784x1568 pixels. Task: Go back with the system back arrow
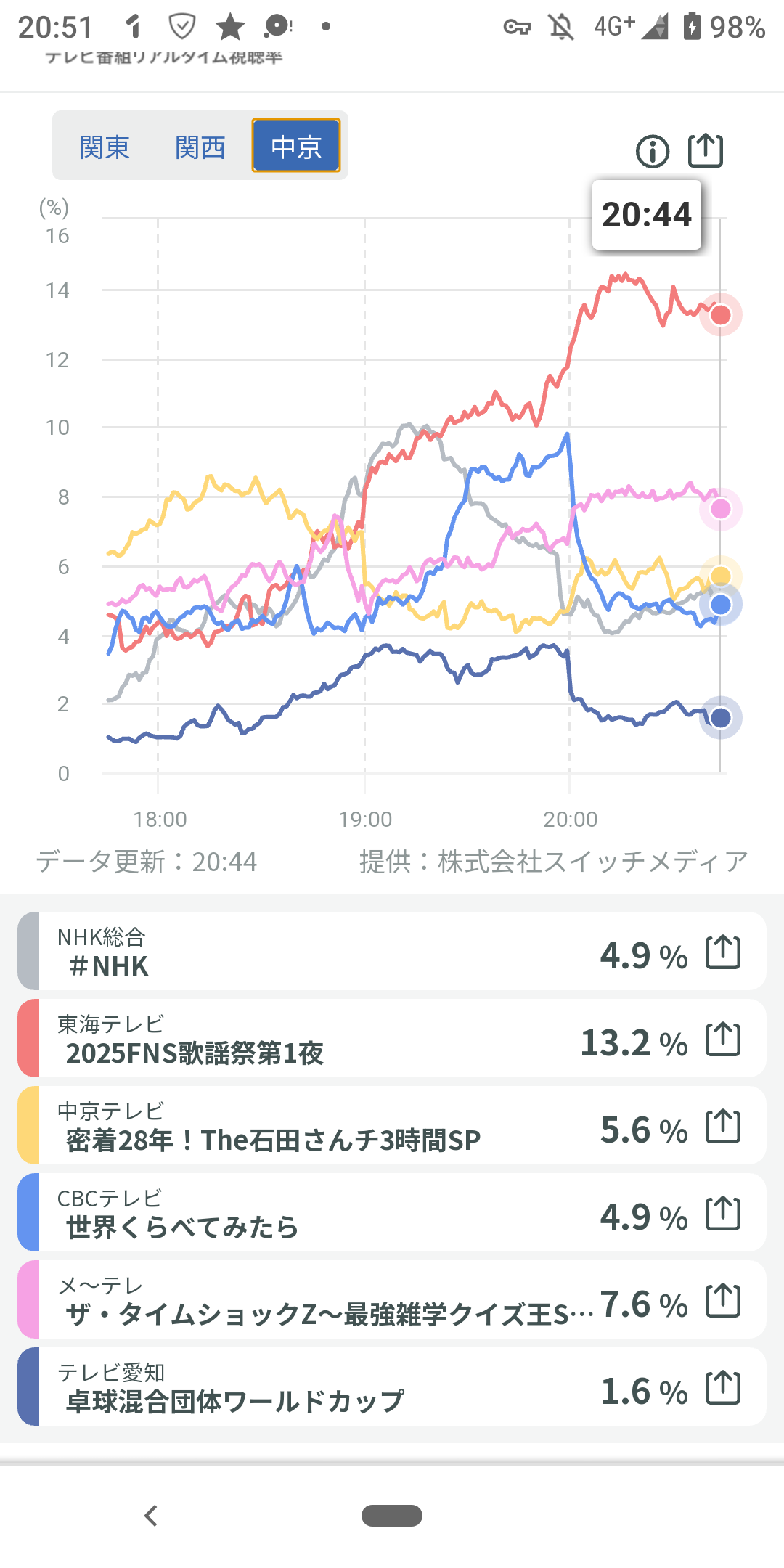[x=151, y=1516]
